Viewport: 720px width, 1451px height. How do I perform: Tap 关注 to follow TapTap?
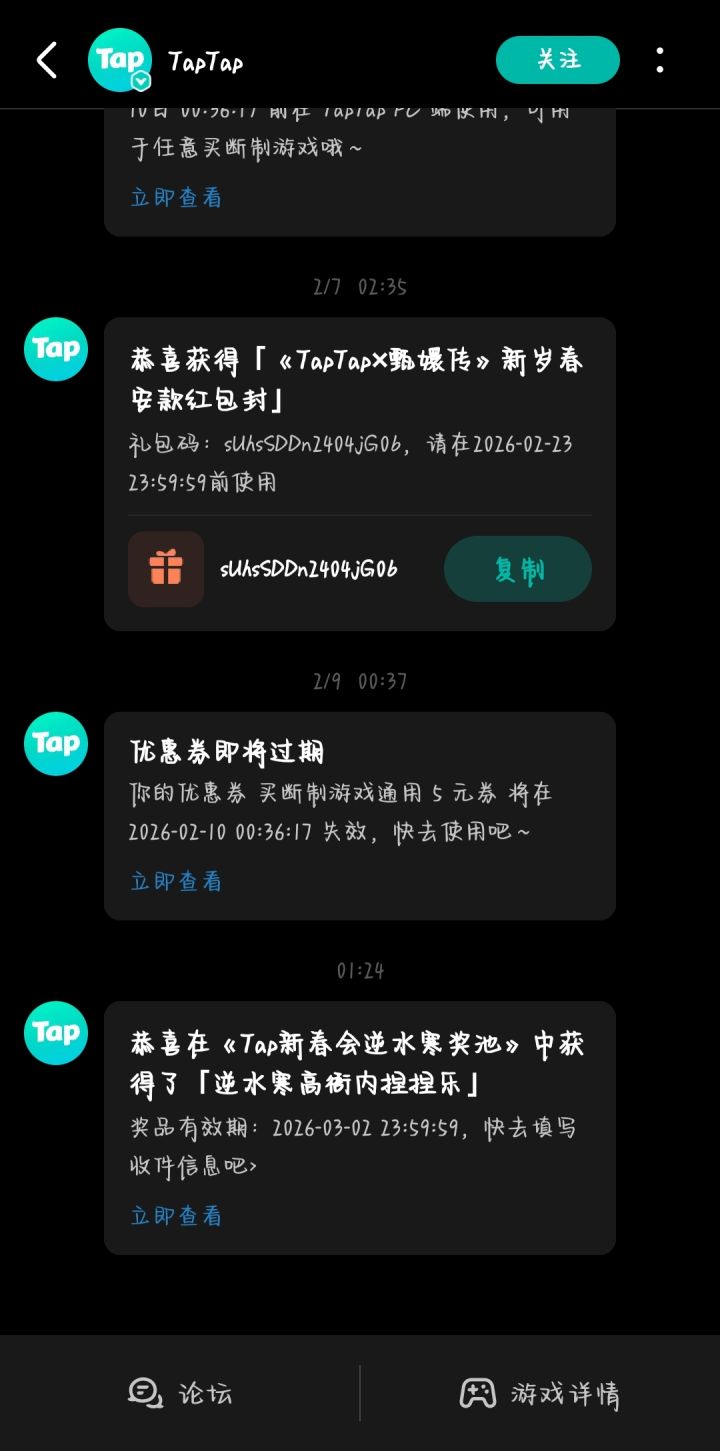click(557, 59)
